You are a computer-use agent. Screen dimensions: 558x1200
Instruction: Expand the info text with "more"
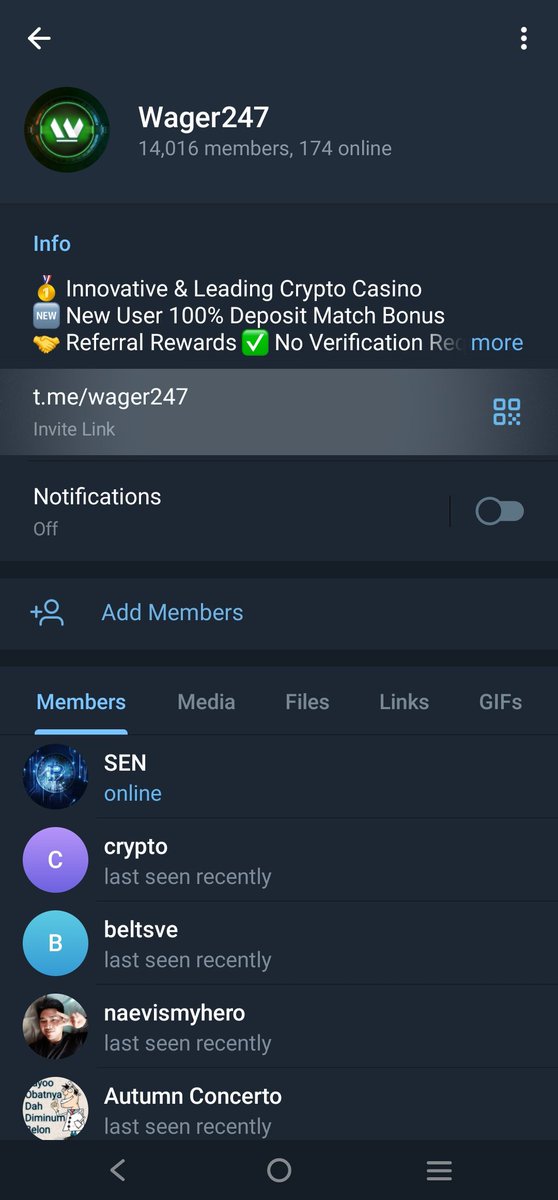pyautogui.click(x=497, y=343)
